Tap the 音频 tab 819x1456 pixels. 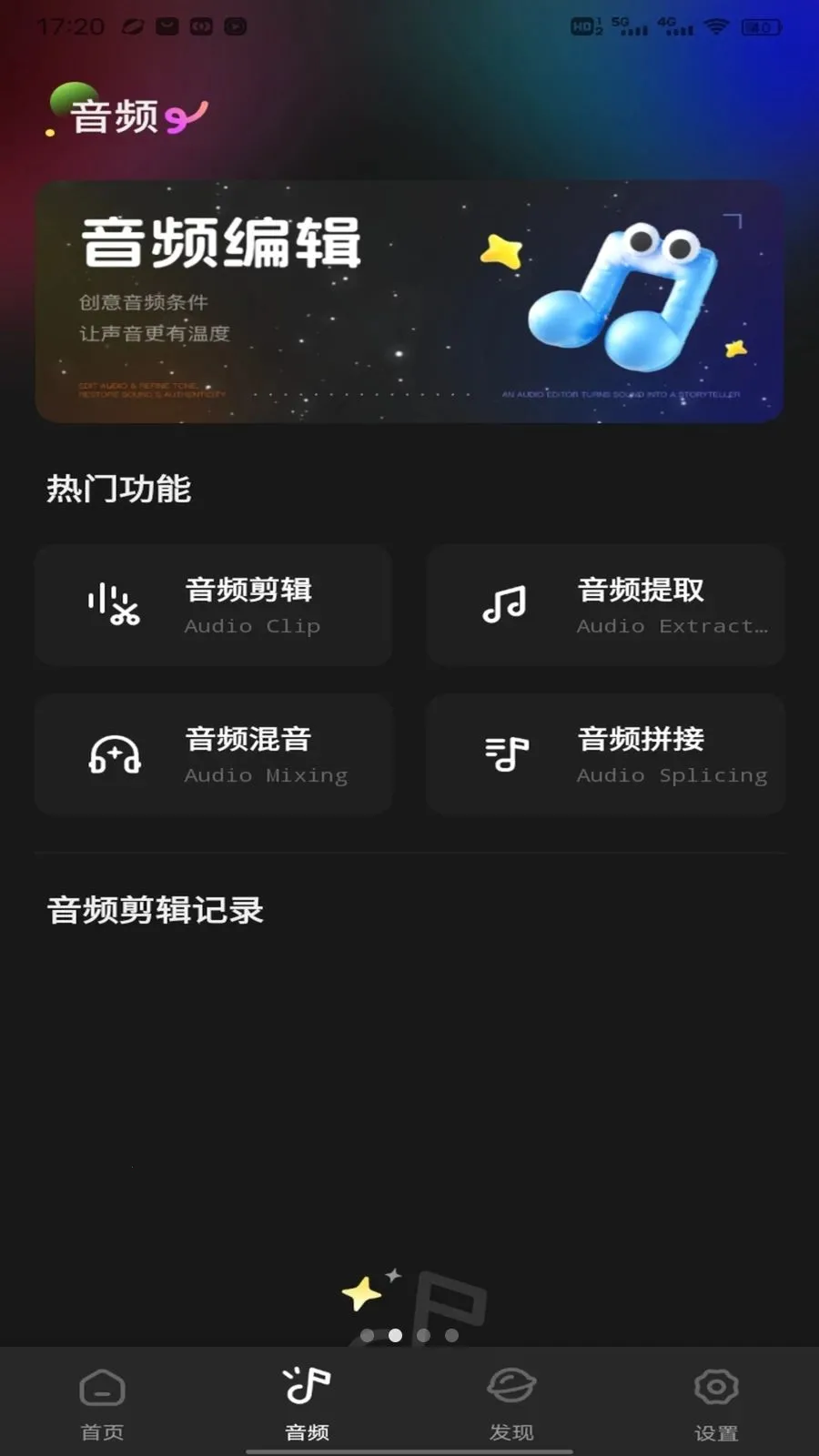pos(307,1404)
